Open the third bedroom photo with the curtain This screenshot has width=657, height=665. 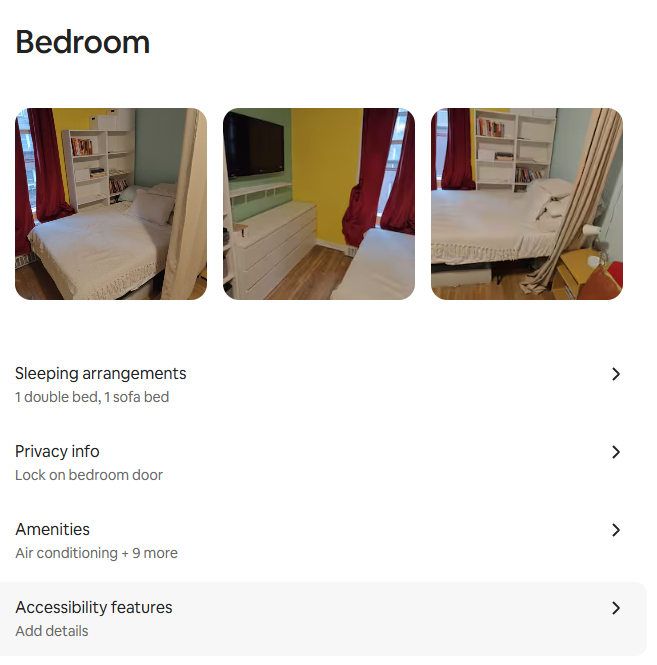[x=526, y=204]
